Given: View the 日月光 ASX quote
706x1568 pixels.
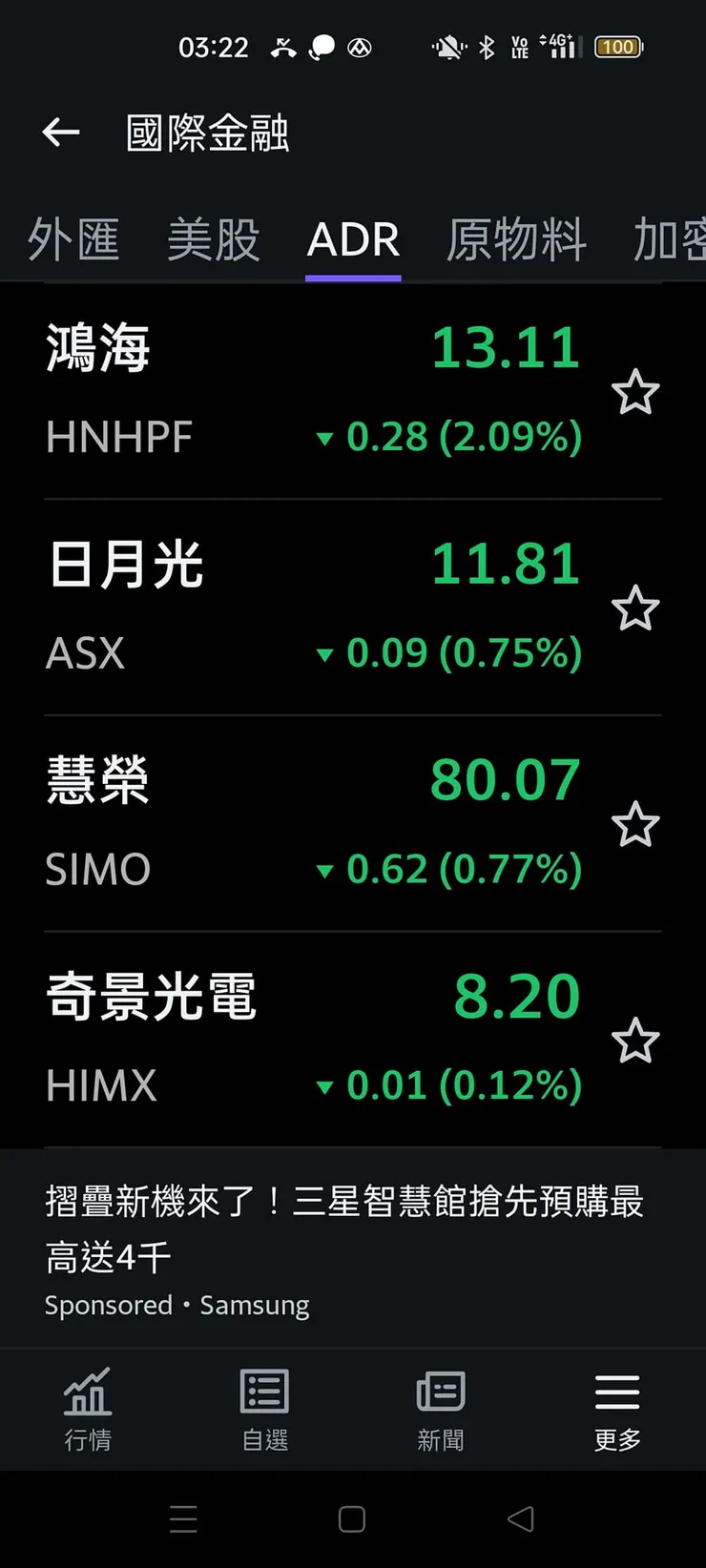Looking at the screenshot, I should click(x=315, y=608).
